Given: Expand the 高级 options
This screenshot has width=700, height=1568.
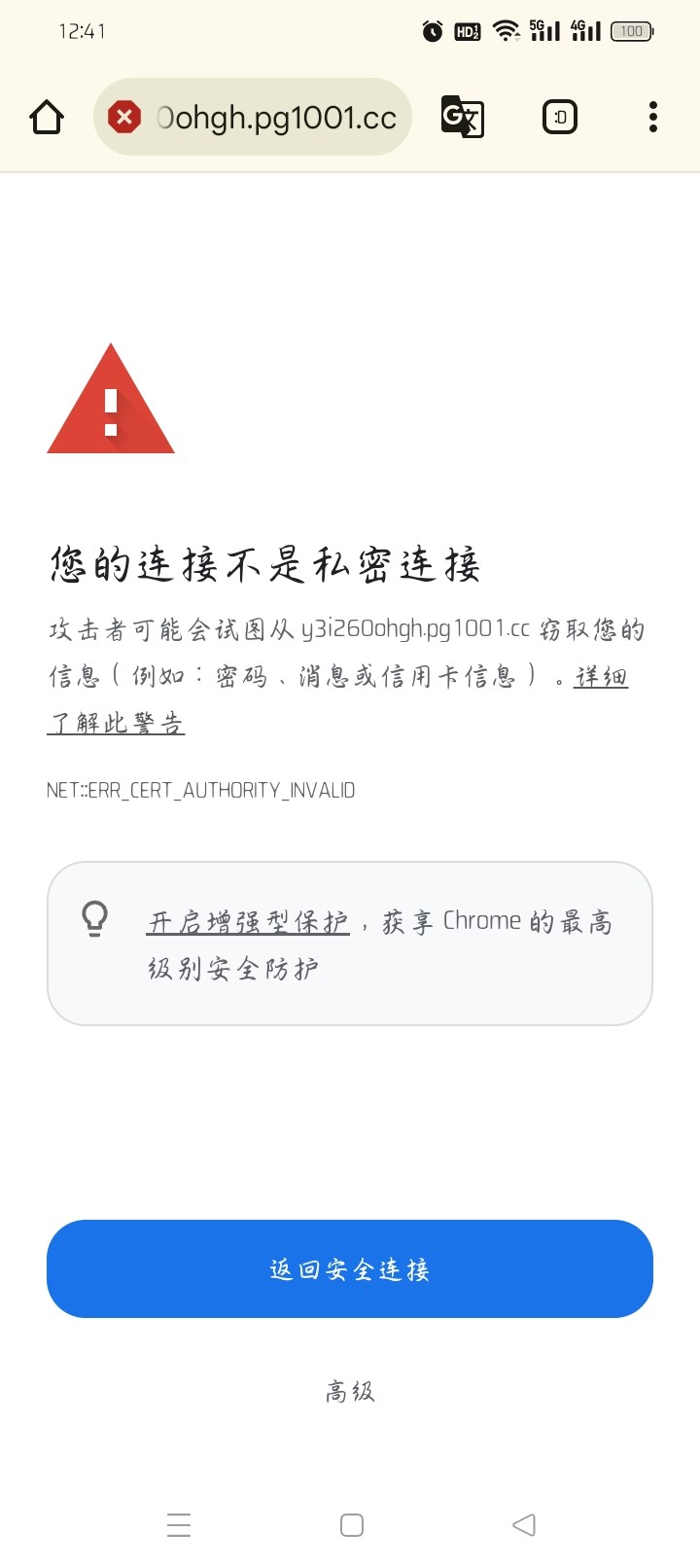Looking at the screenshot, I should [x=350, y=1392].
